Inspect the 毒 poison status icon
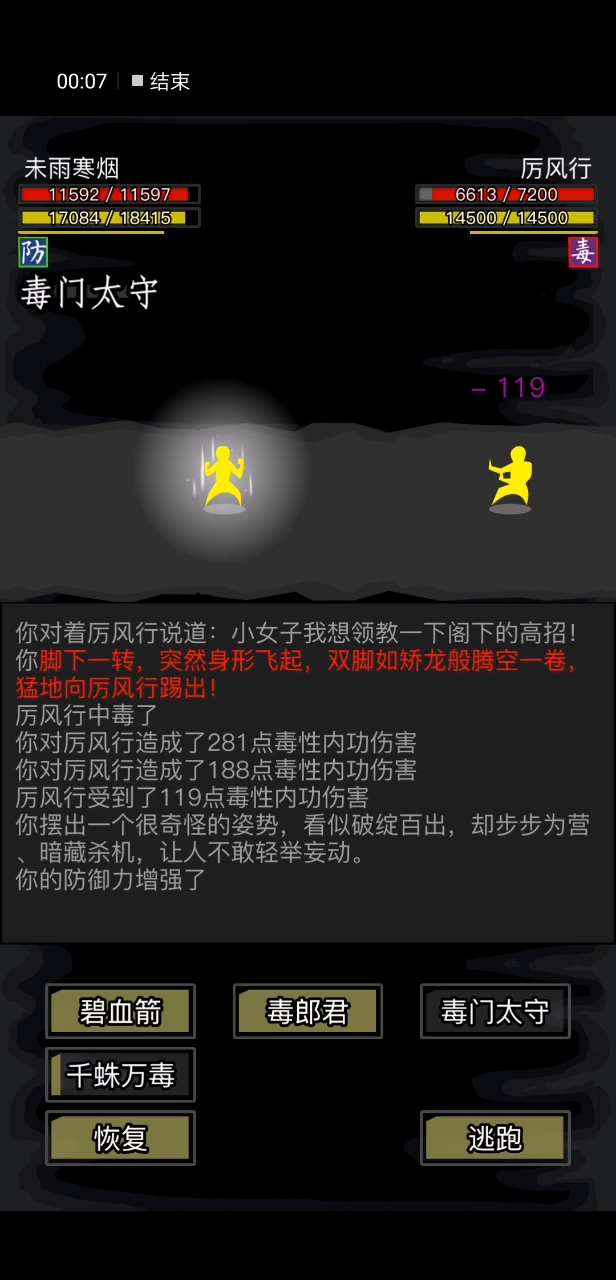This screenshot has height=1280, width=616. [583, 252]
